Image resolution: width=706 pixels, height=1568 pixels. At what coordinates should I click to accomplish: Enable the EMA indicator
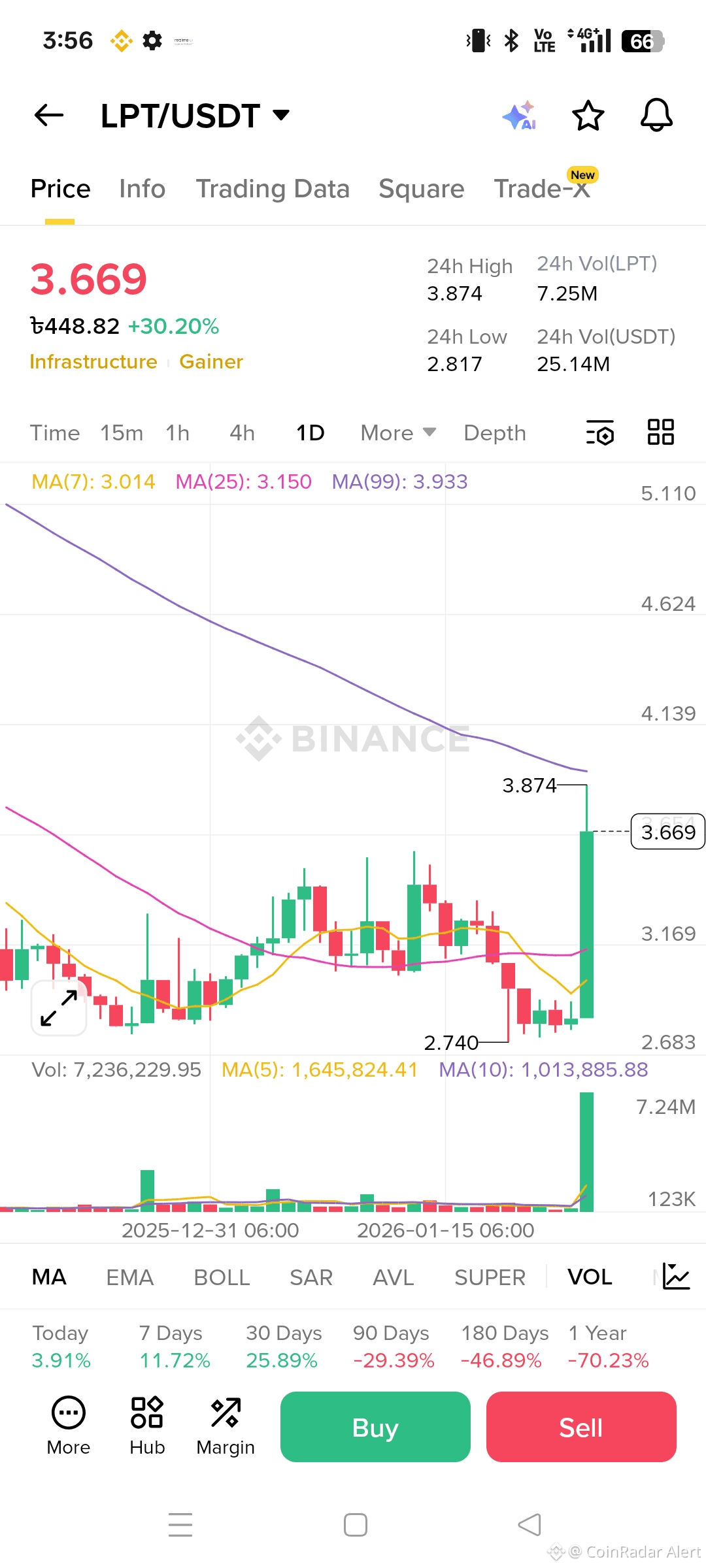click(129, 1277)
